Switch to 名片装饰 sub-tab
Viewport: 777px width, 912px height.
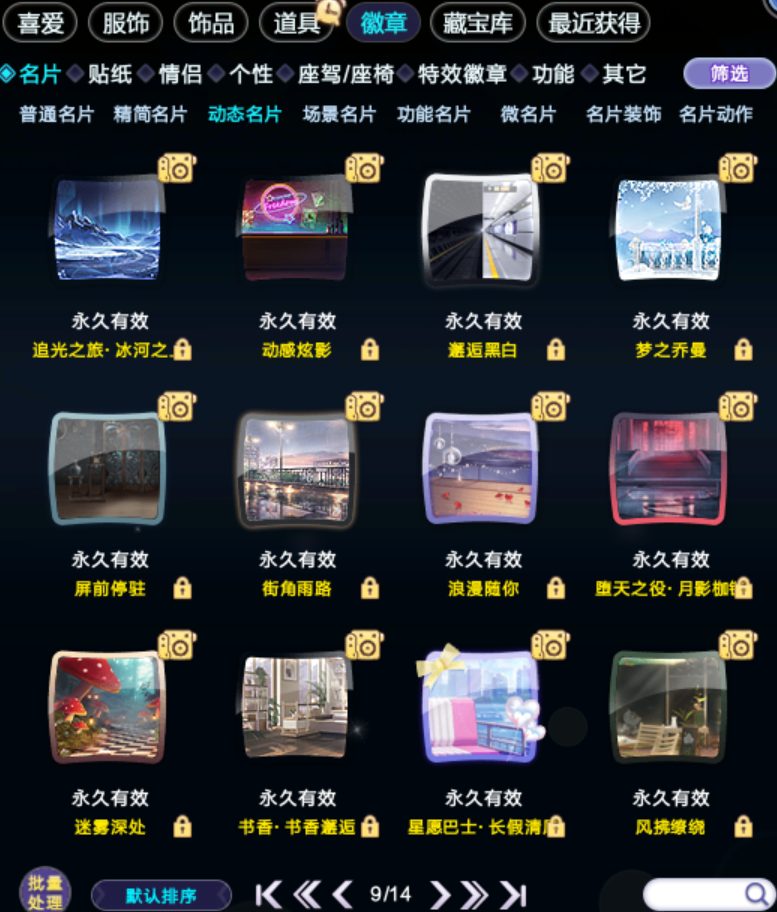623,115
